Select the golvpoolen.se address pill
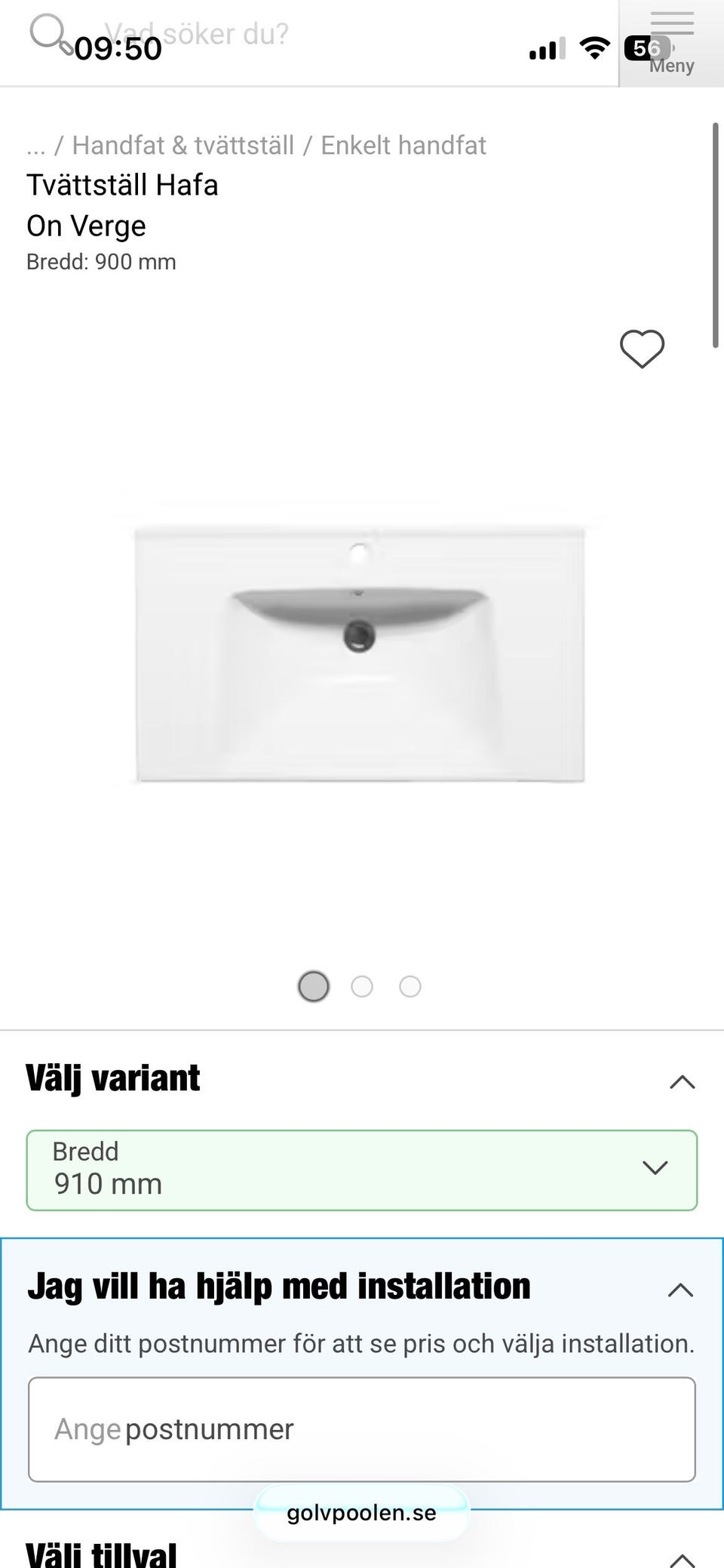Image resolution: width=724 pixels, height=1568 pixels. (362, 1513)
